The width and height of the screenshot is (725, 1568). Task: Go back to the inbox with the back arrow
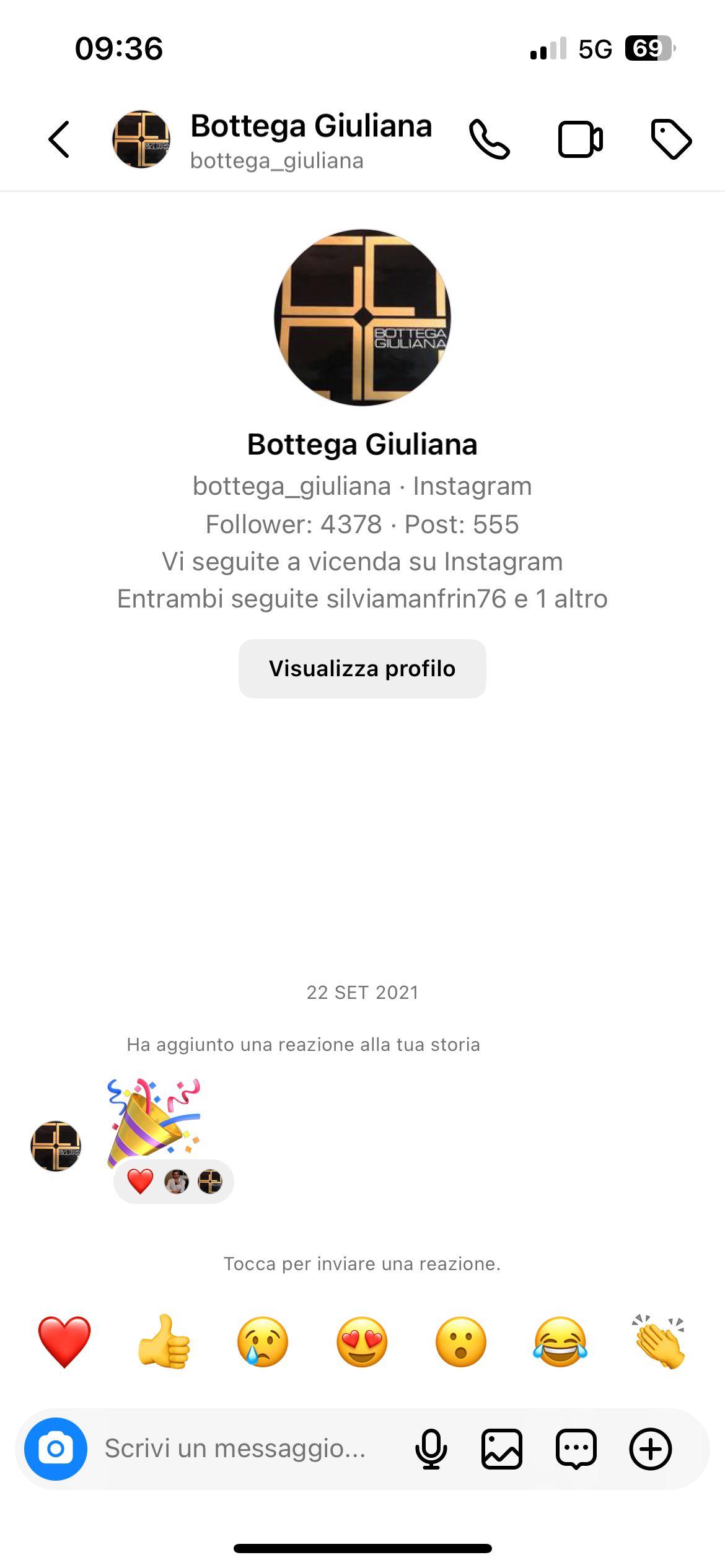(58, 139)
